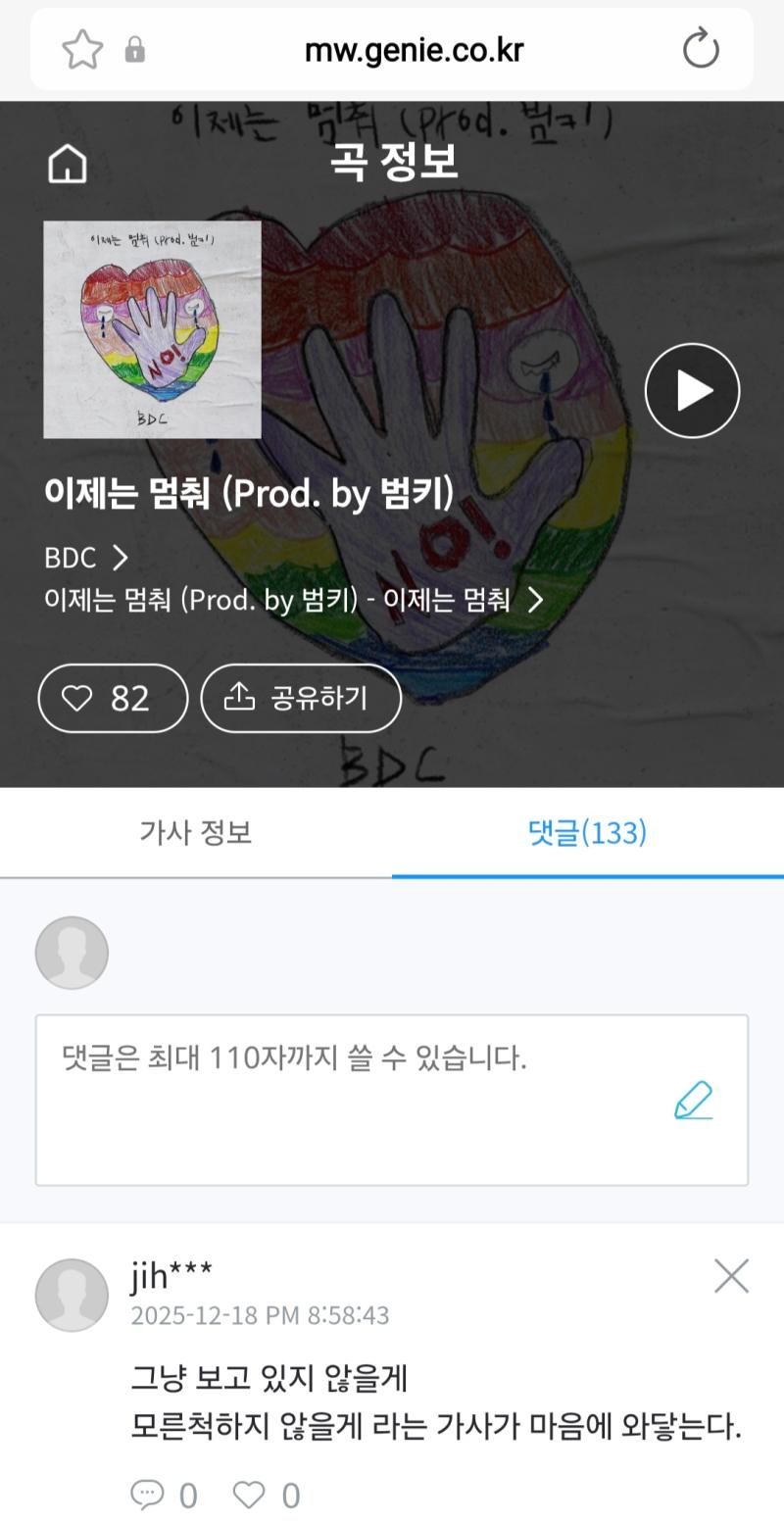Reply to jih***'s comment via the bubble icon

pyautogui.click(x=148, y=1495)
